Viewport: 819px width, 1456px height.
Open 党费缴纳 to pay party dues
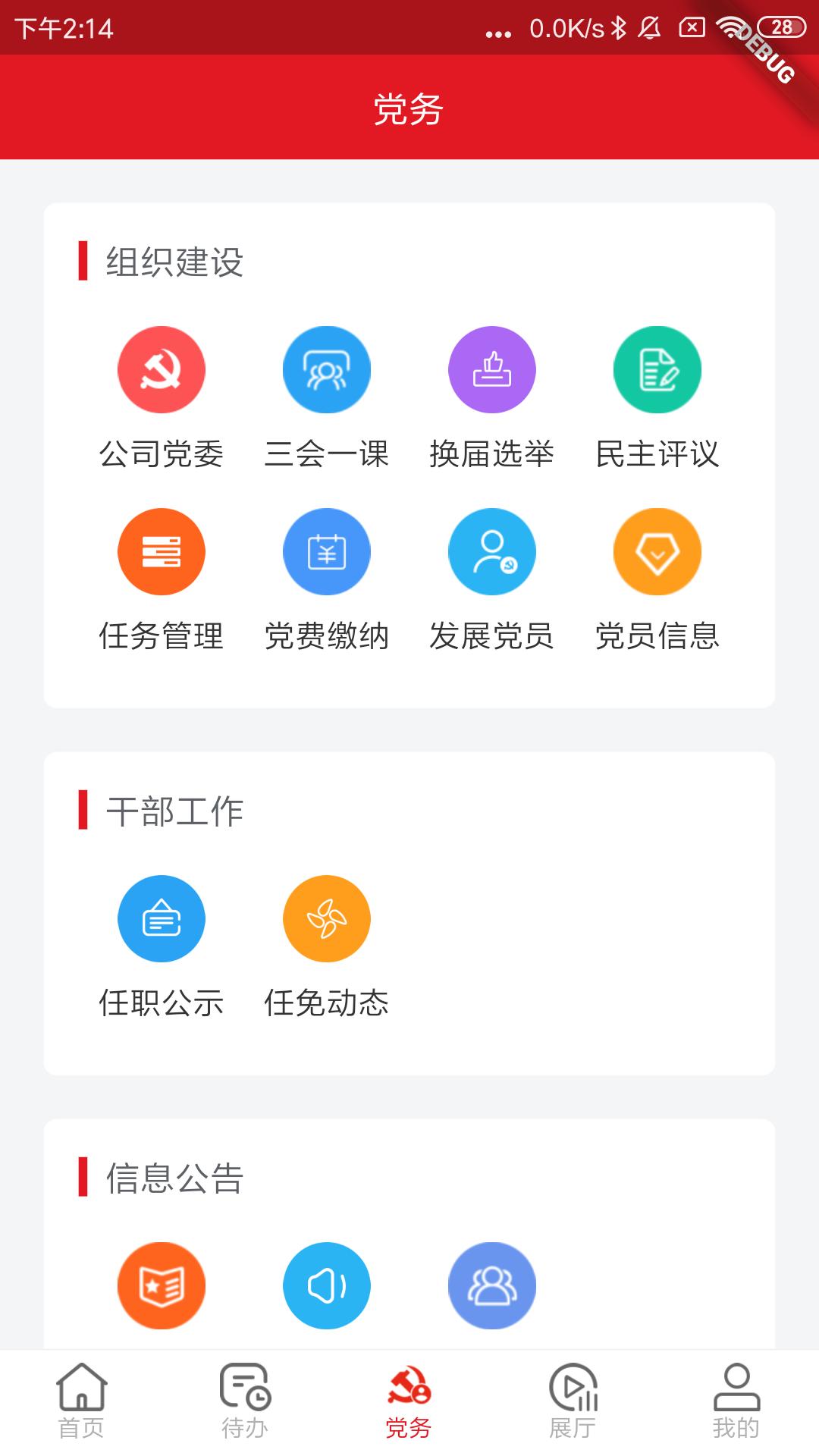tap(326, 551)
